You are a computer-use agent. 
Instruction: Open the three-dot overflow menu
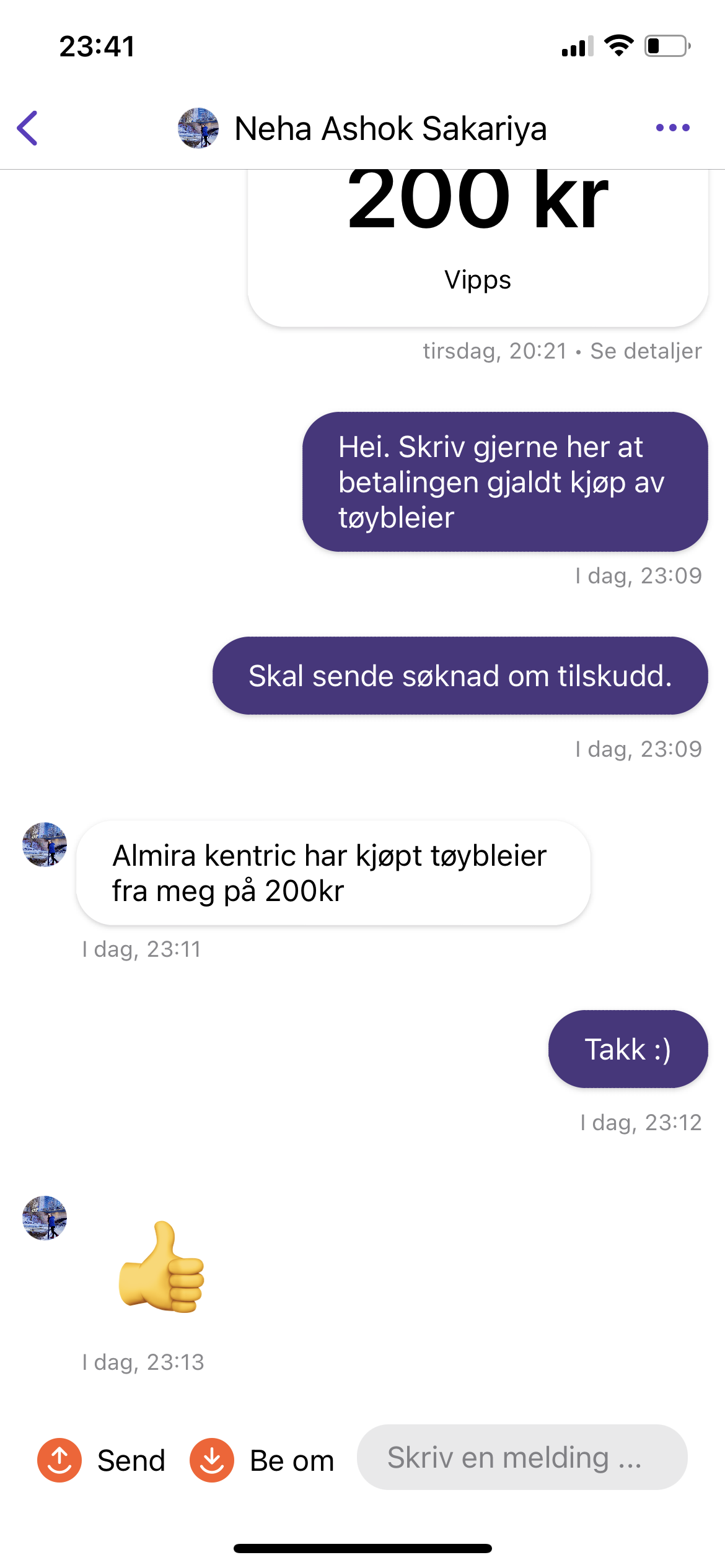(x=672, y=128)
